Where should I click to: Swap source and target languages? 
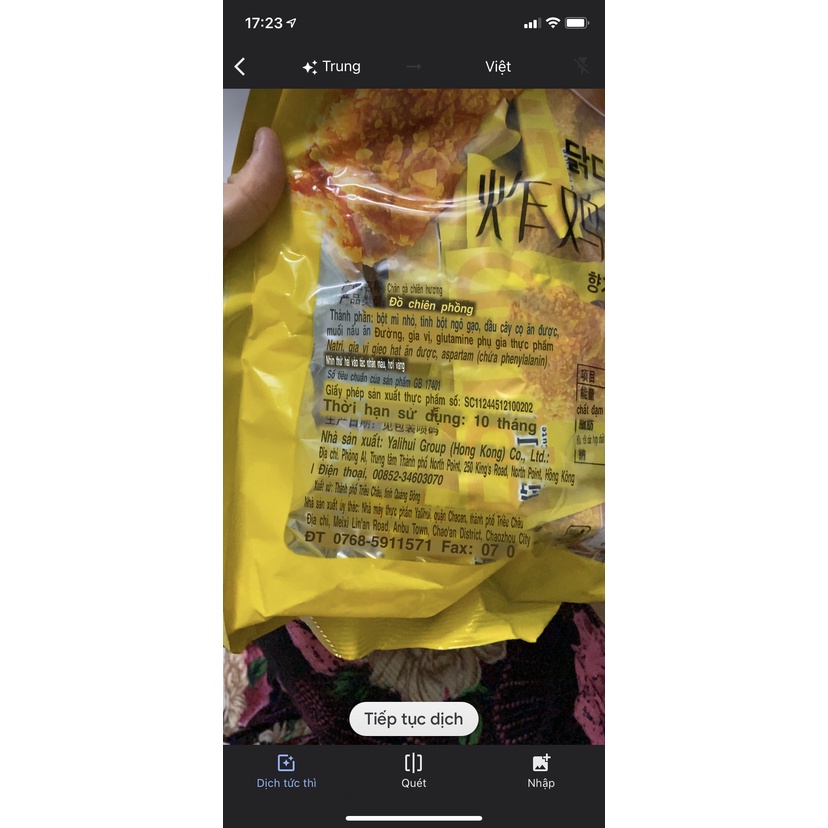point(414,67)
